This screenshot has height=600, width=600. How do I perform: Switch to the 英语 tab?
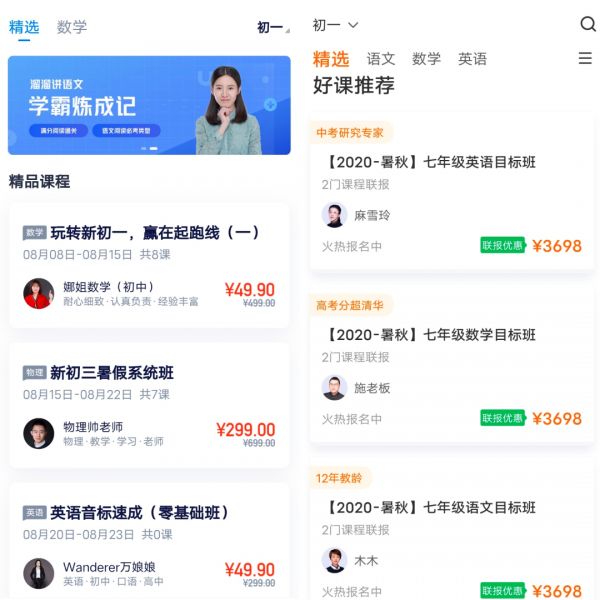coord(472,59)
